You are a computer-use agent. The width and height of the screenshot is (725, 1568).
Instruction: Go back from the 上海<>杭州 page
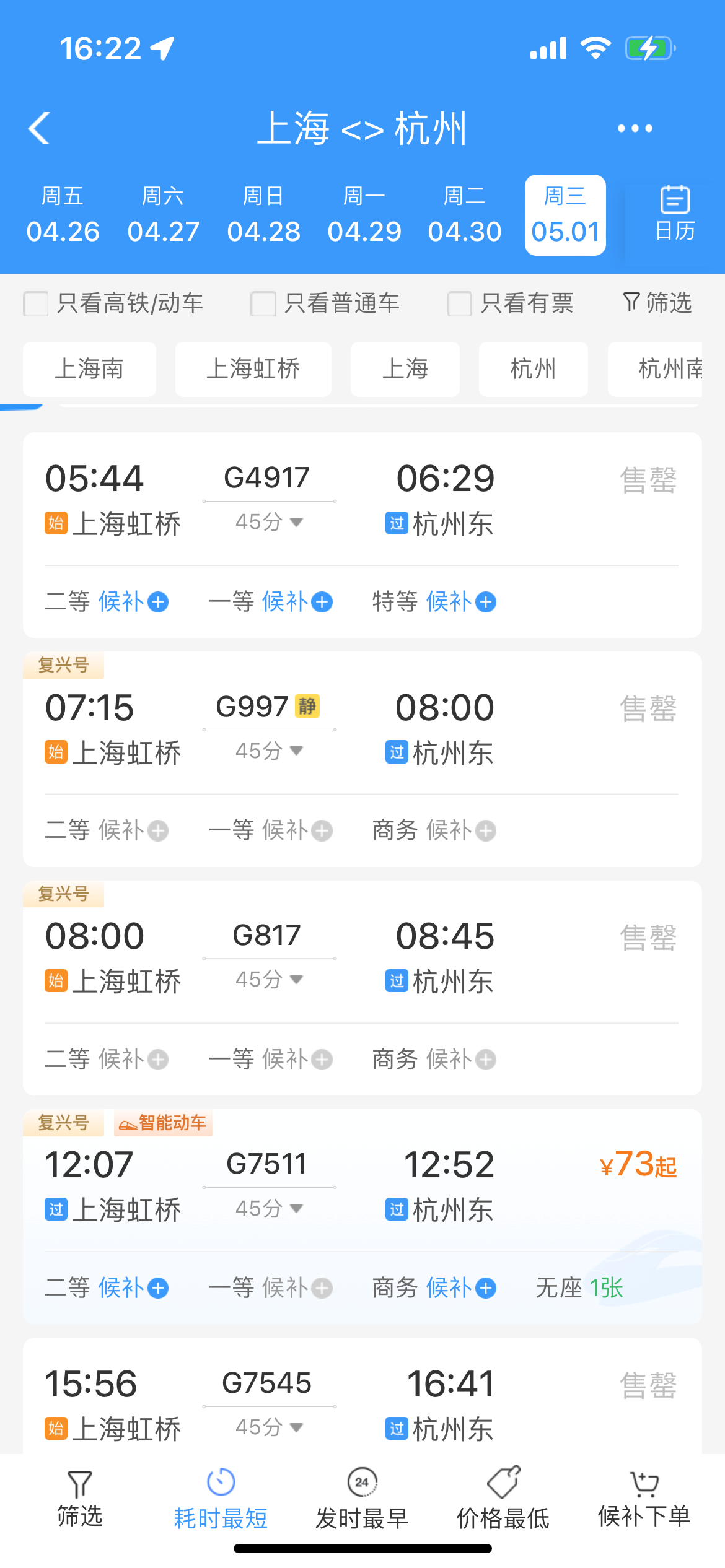pyautogui.click(x=39, y=128)
